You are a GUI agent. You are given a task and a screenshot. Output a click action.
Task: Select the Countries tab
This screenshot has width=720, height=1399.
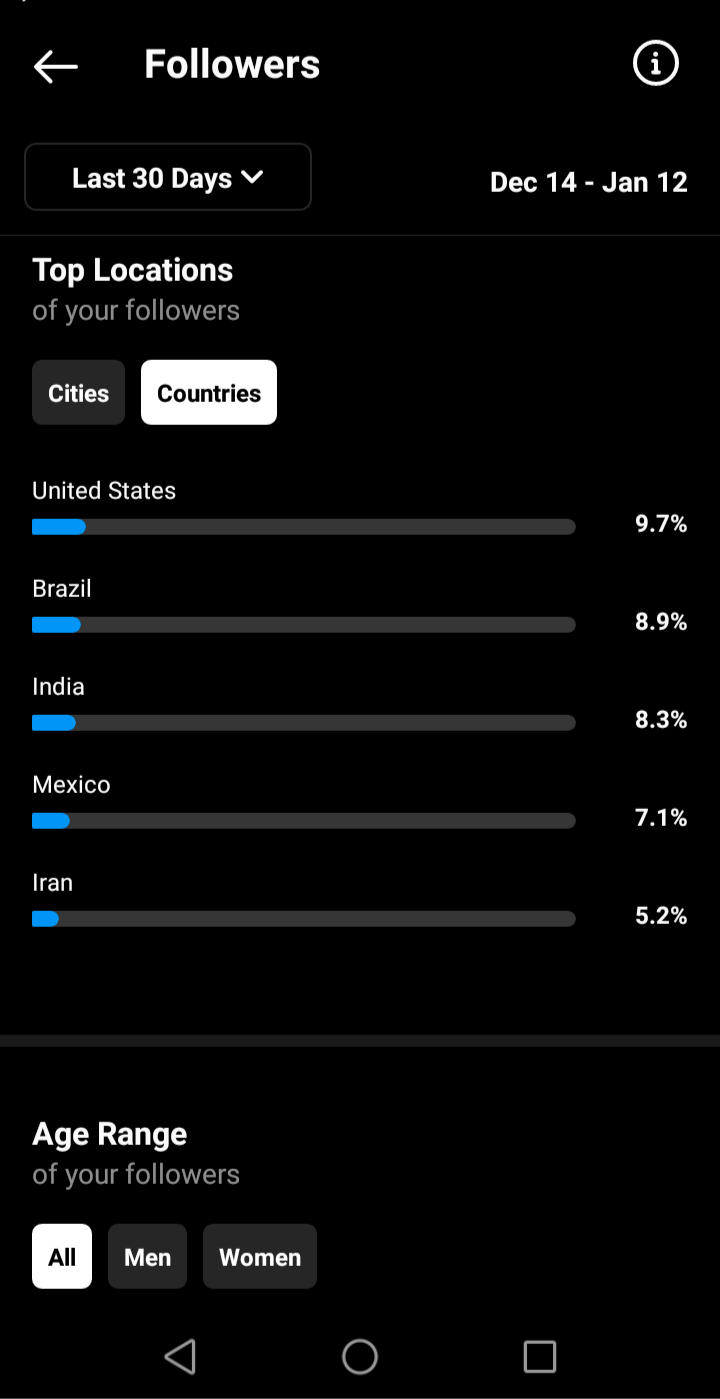point(209,393)
